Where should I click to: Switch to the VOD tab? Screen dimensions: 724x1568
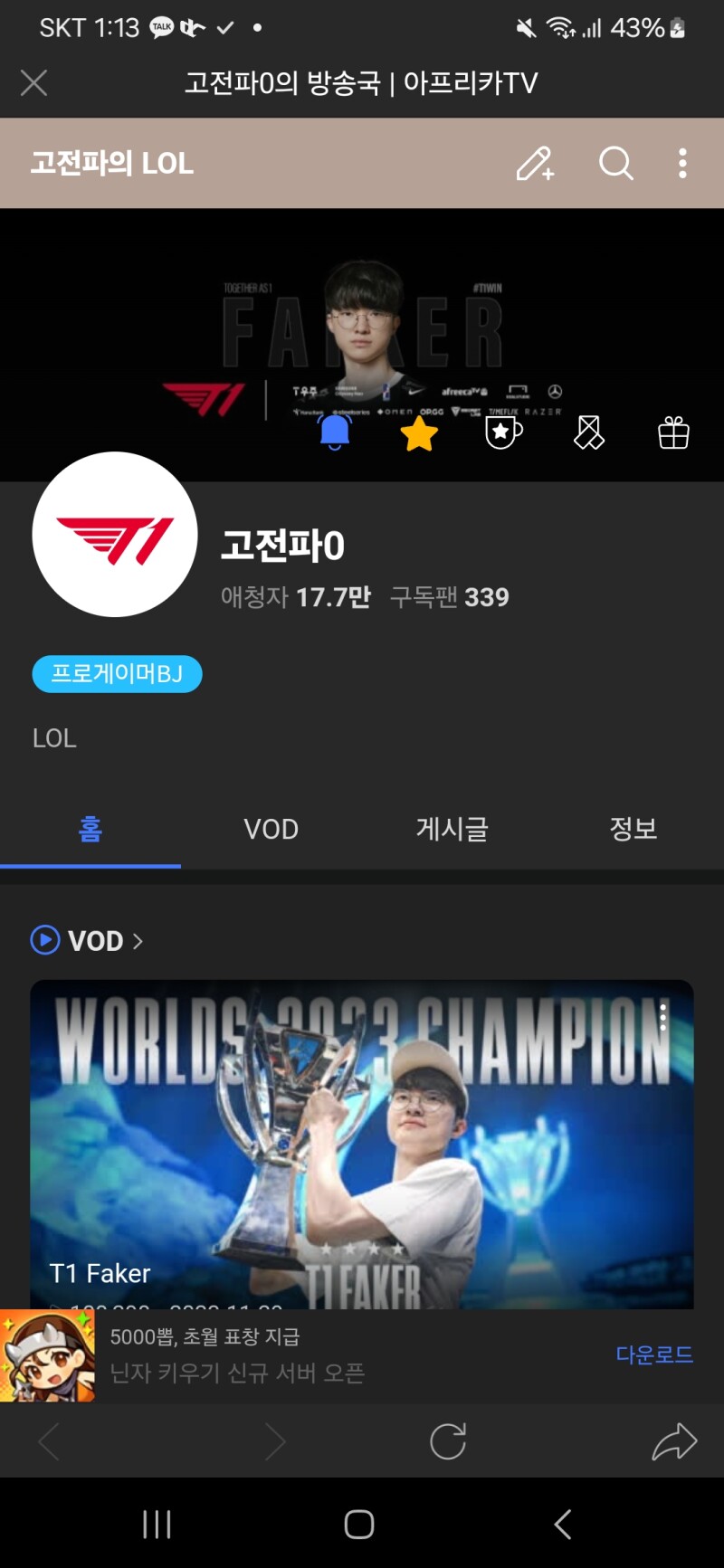(x=271, y=829)
